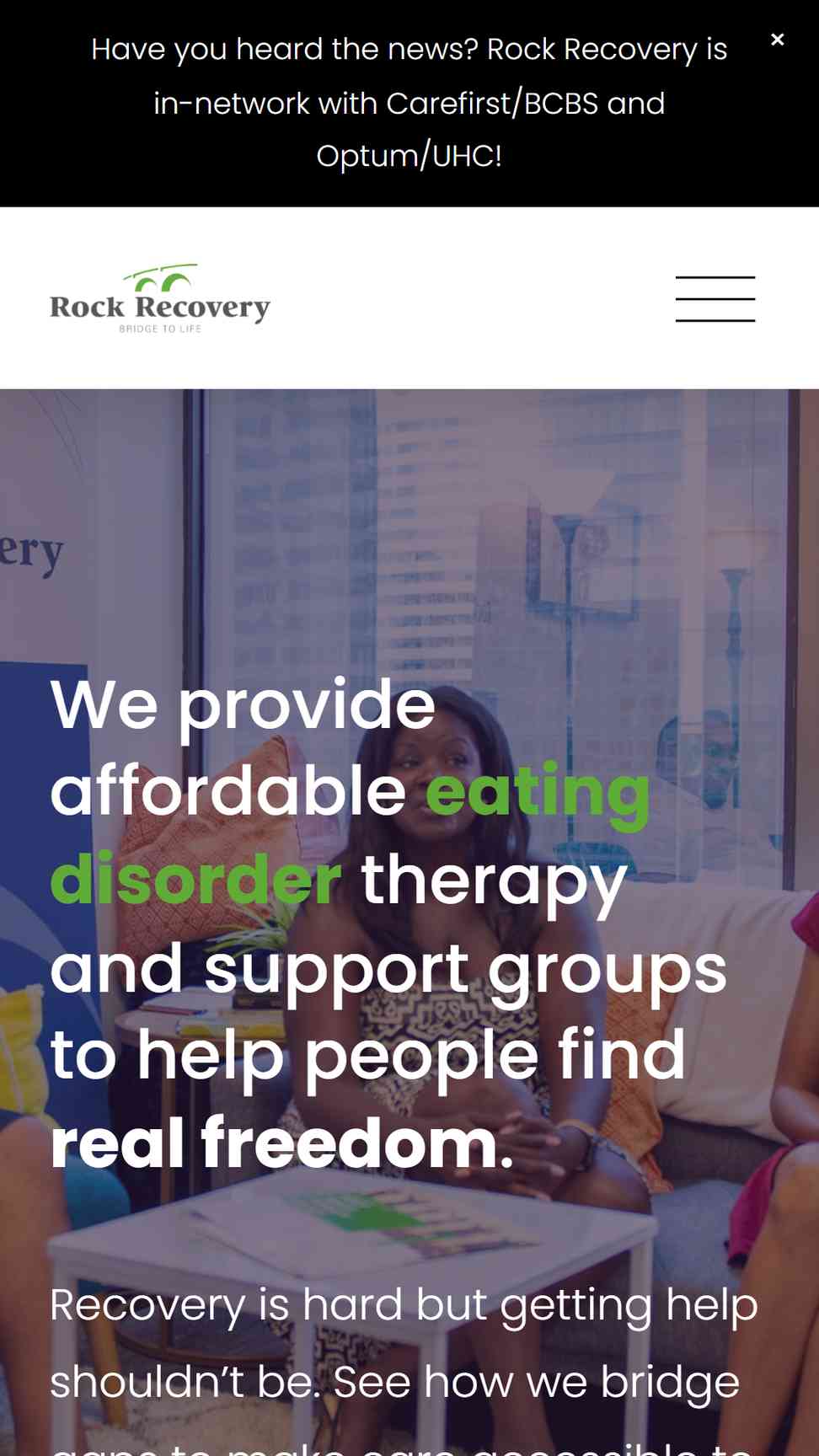Dismiss the in-network announcement banner
This screenshot has width=819, height=1456.
778,40
